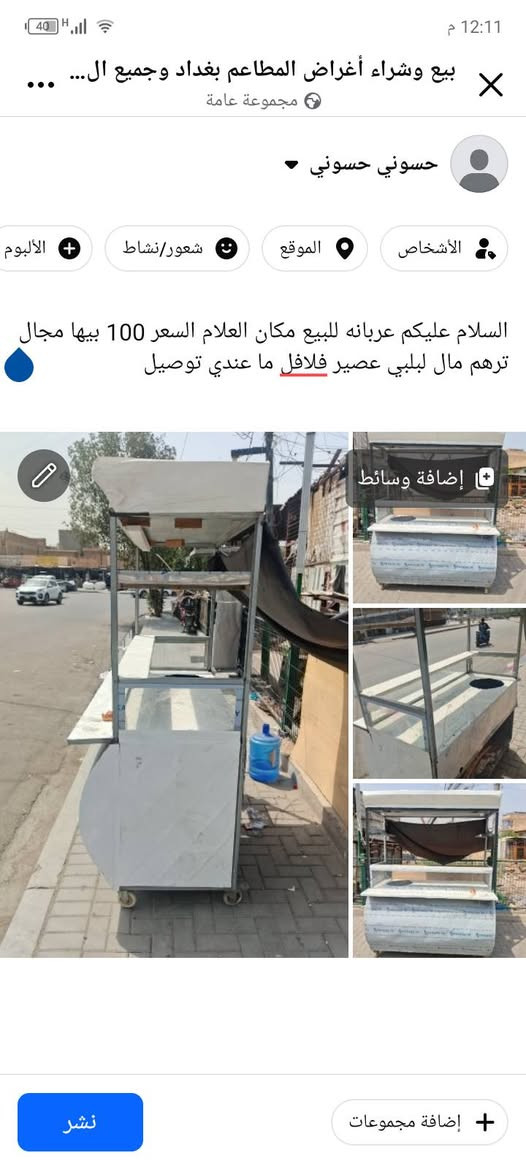
Task: Open the middle right cart photo
Action: (440, 693)
